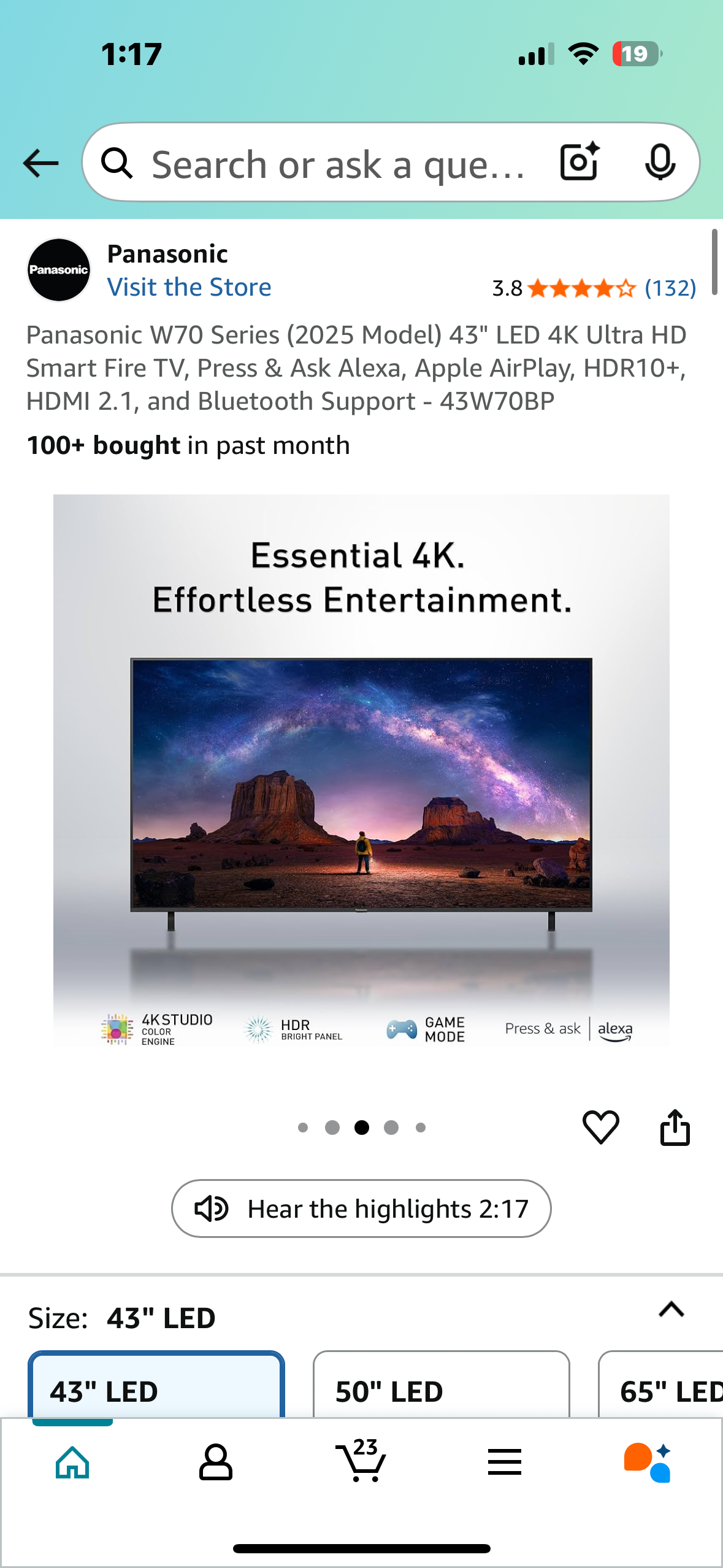Visit the Panasonic store
This screenshot has width=723, height=1568.
coord(189,287)
